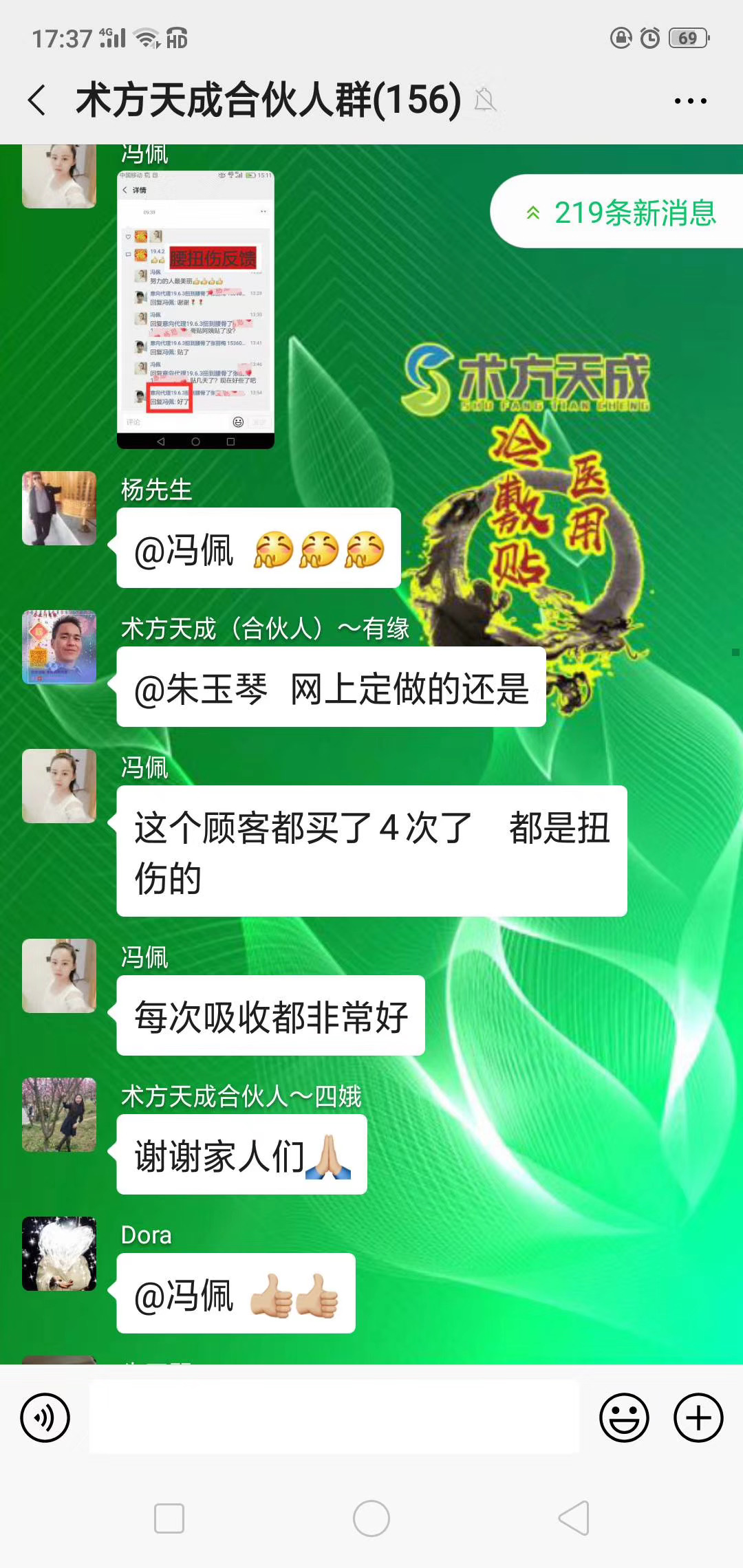Go back from the group chat

38,100
